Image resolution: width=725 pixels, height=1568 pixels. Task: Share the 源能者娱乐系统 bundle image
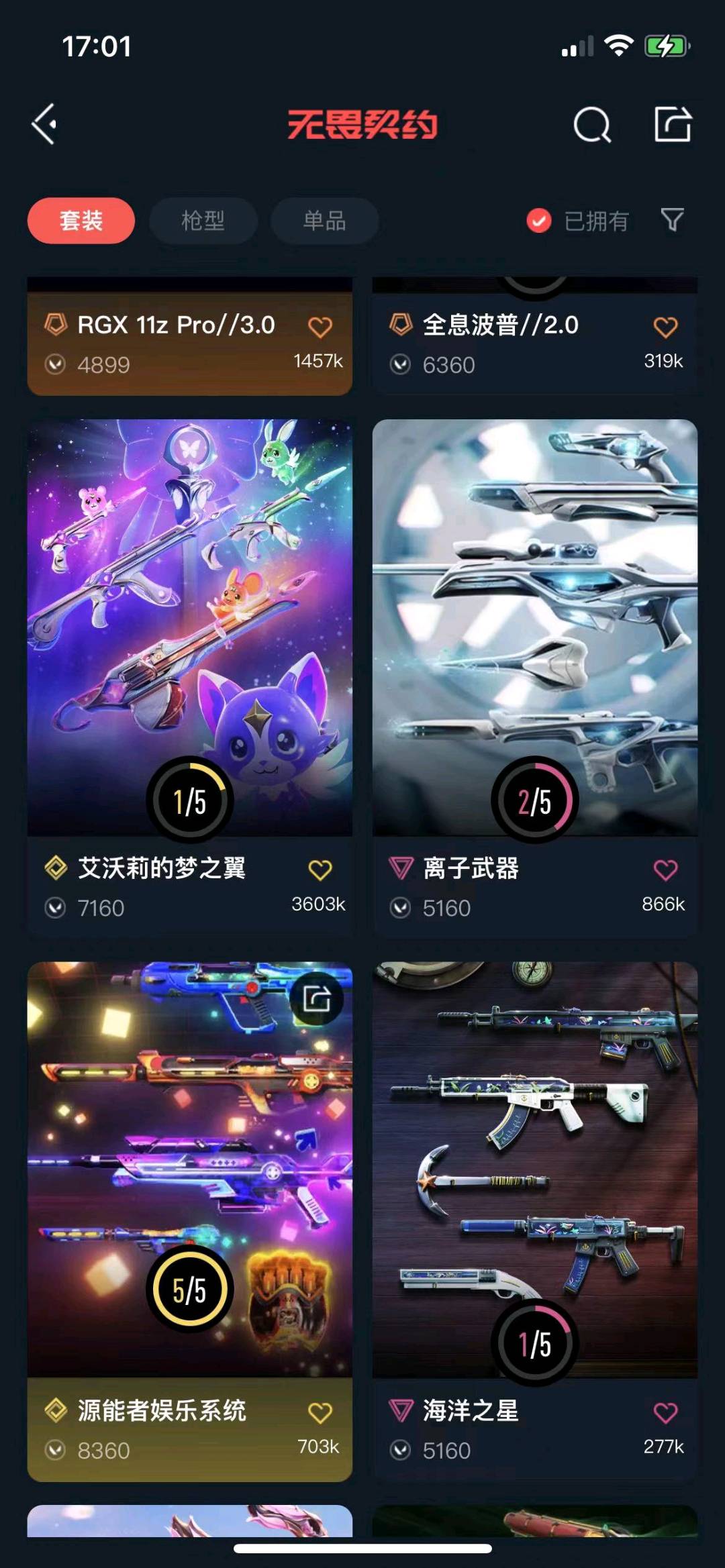(x=316, y=999)
